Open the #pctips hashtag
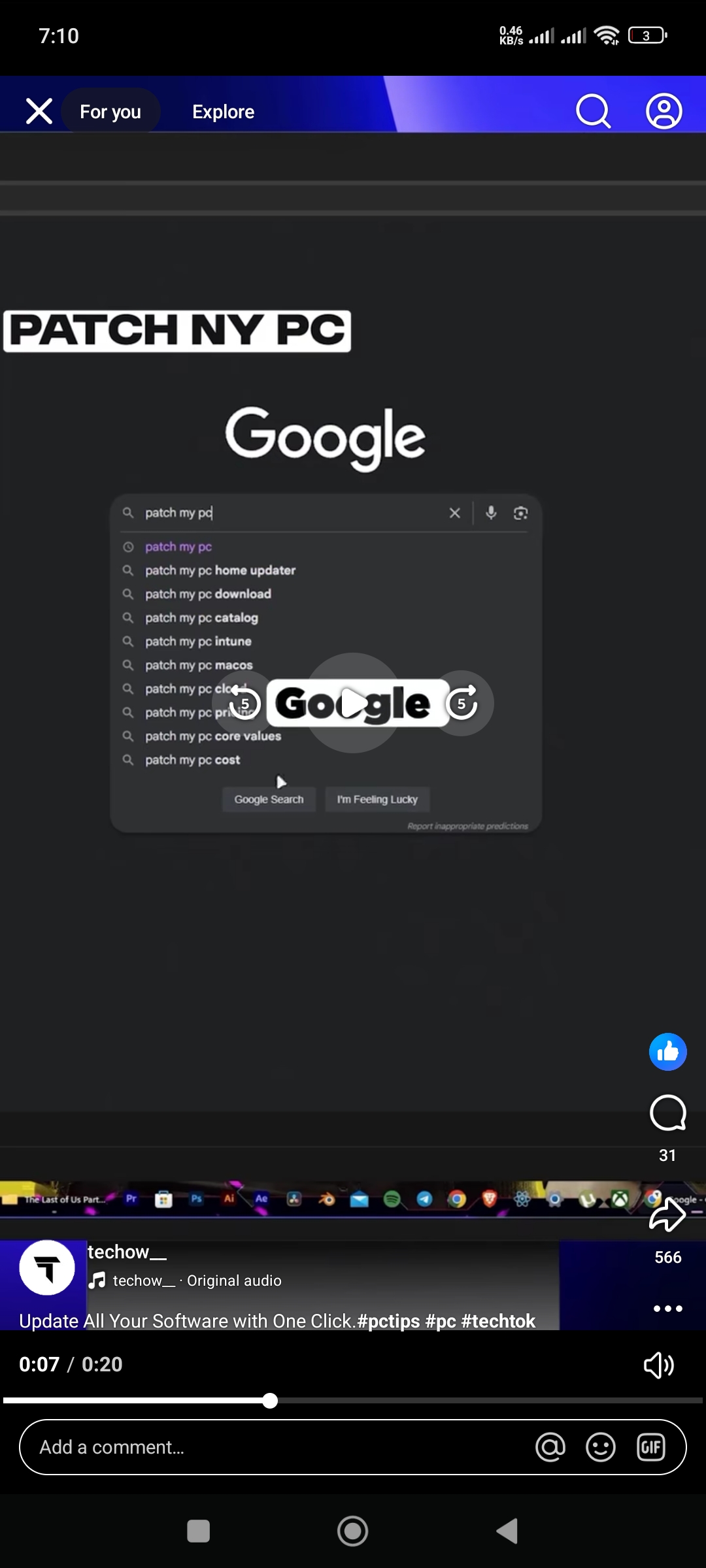706x1568 pixels. [388, 1321]
